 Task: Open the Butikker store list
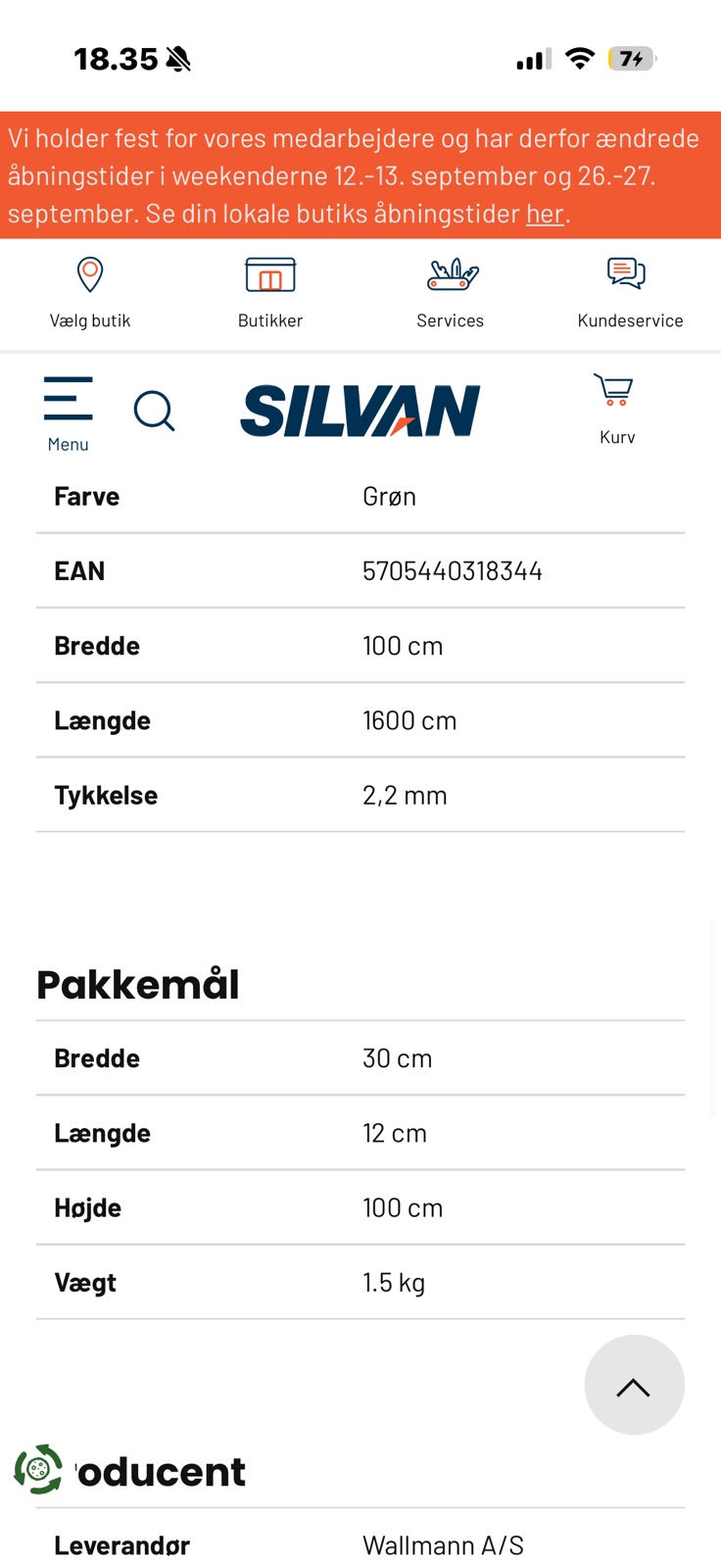coord(270,293)
